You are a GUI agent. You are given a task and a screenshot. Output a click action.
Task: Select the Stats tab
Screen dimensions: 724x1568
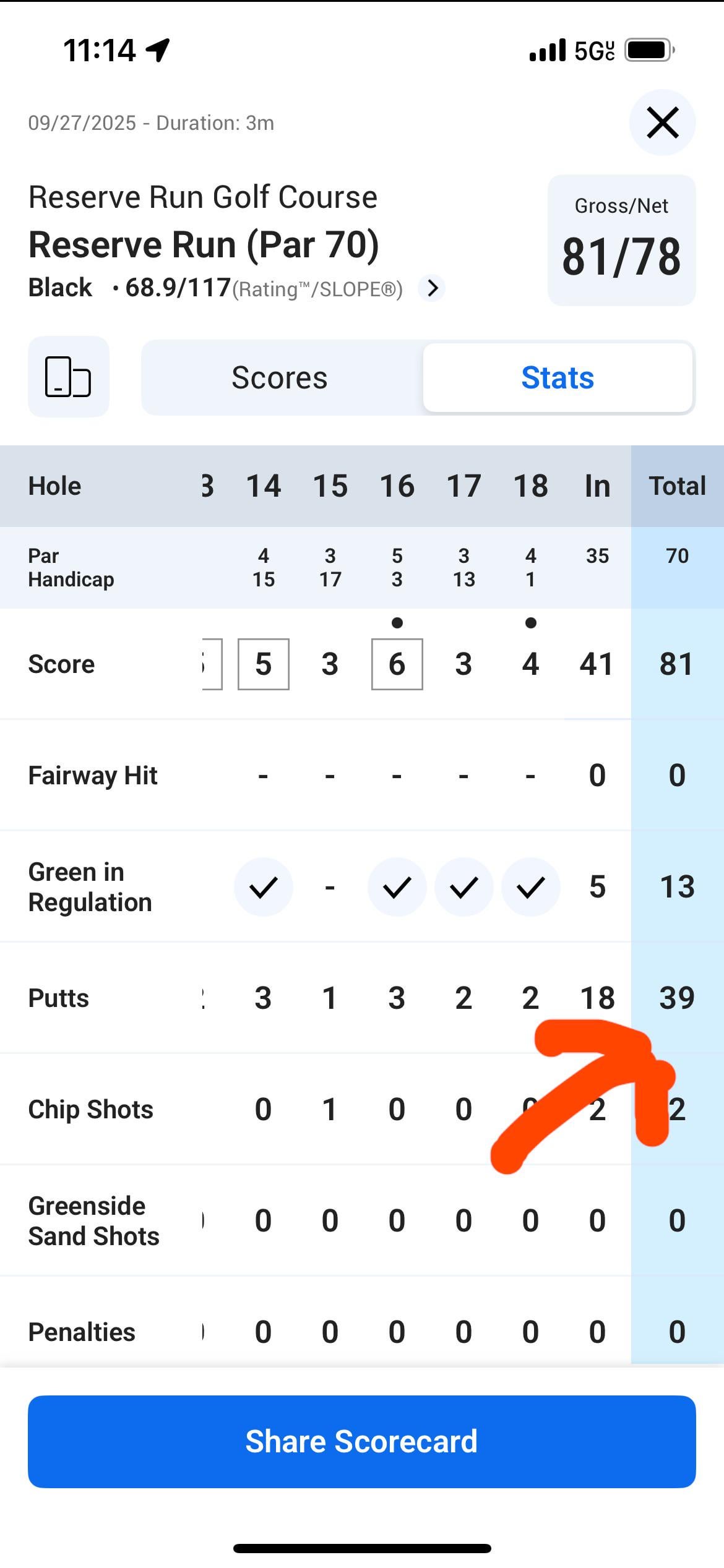point(558,377)
